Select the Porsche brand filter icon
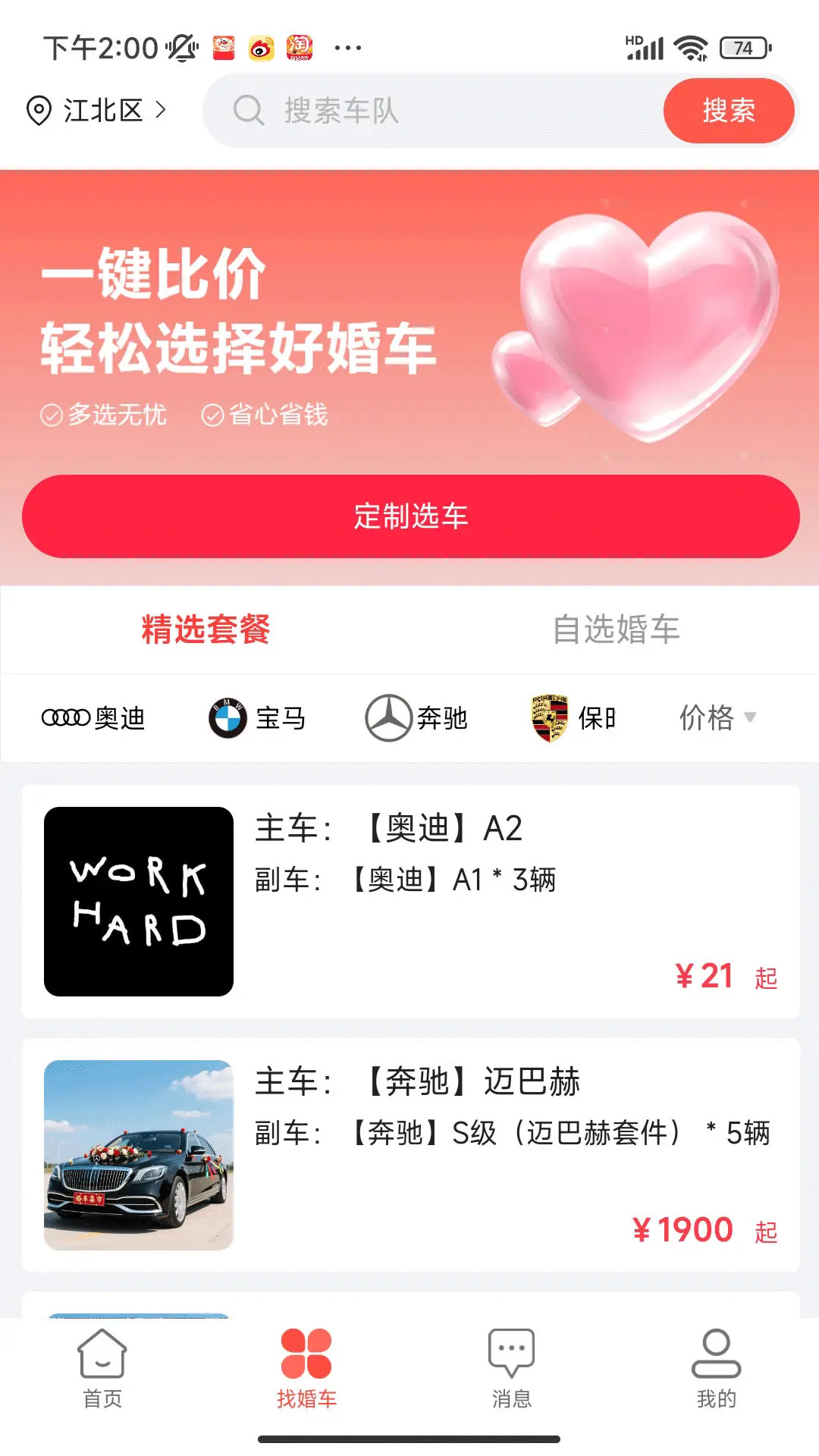Viewport: 819px width, 1456px height. [548, 717]
